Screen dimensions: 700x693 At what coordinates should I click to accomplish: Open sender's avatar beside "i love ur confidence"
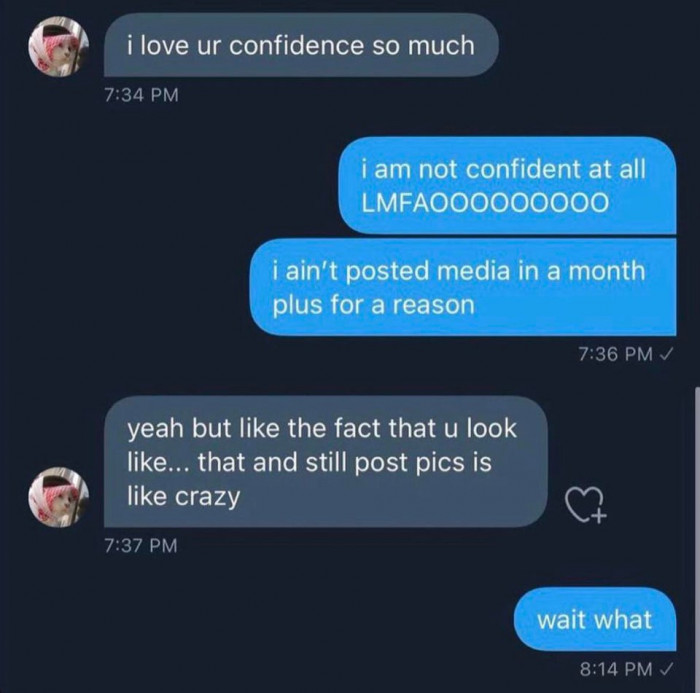[x=58, y=47]
